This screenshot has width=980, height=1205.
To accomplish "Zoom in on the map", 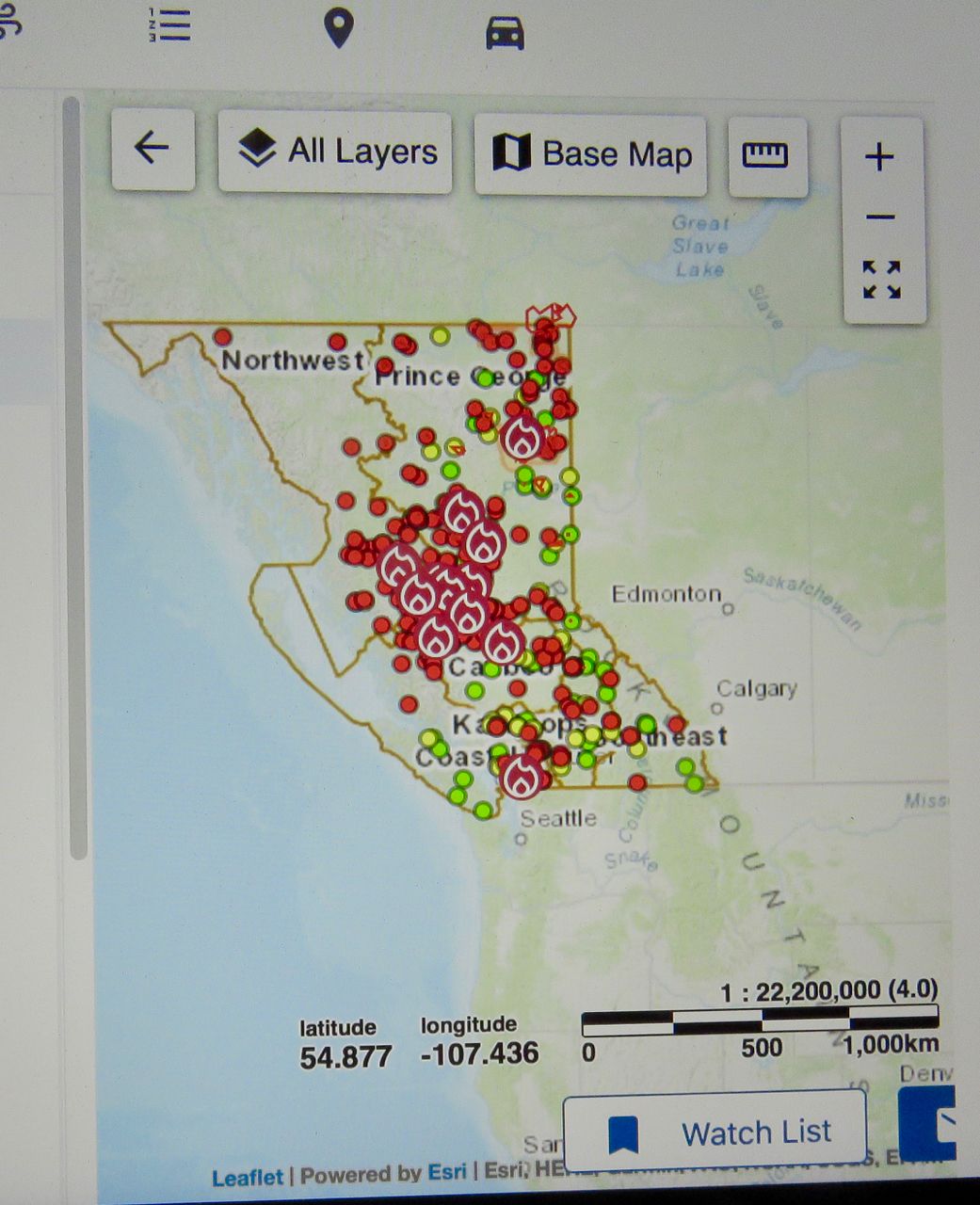I will pos(879,157).
